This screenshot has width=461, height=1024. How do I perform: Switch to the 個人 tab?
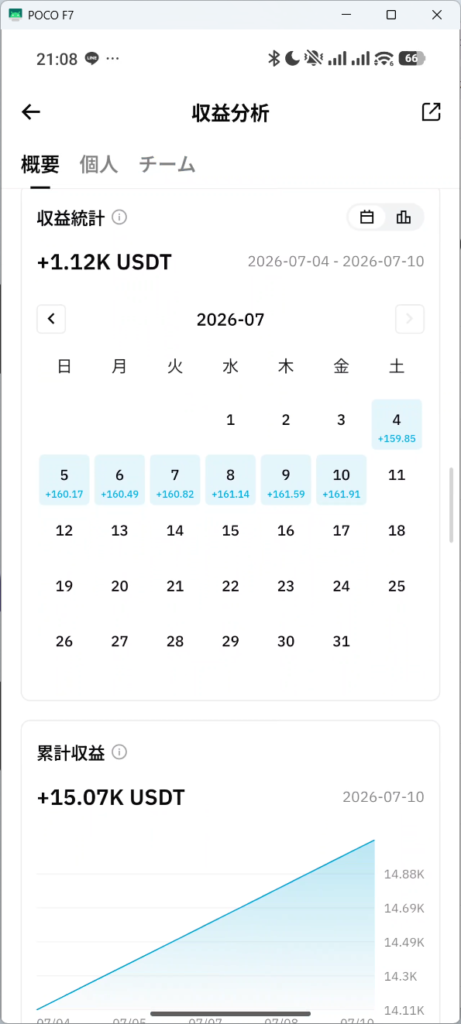tap(99, 164)
